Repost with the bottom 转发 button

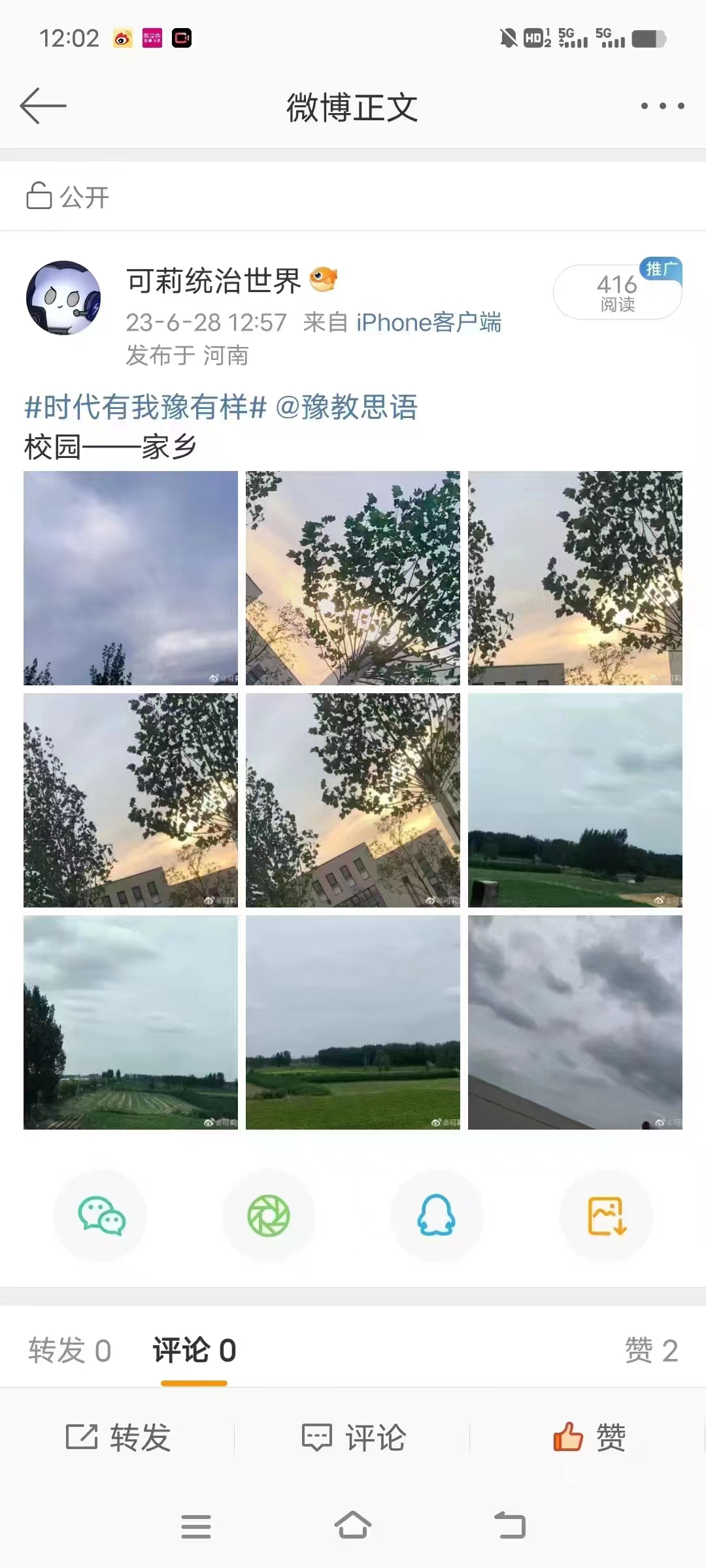118,1437
